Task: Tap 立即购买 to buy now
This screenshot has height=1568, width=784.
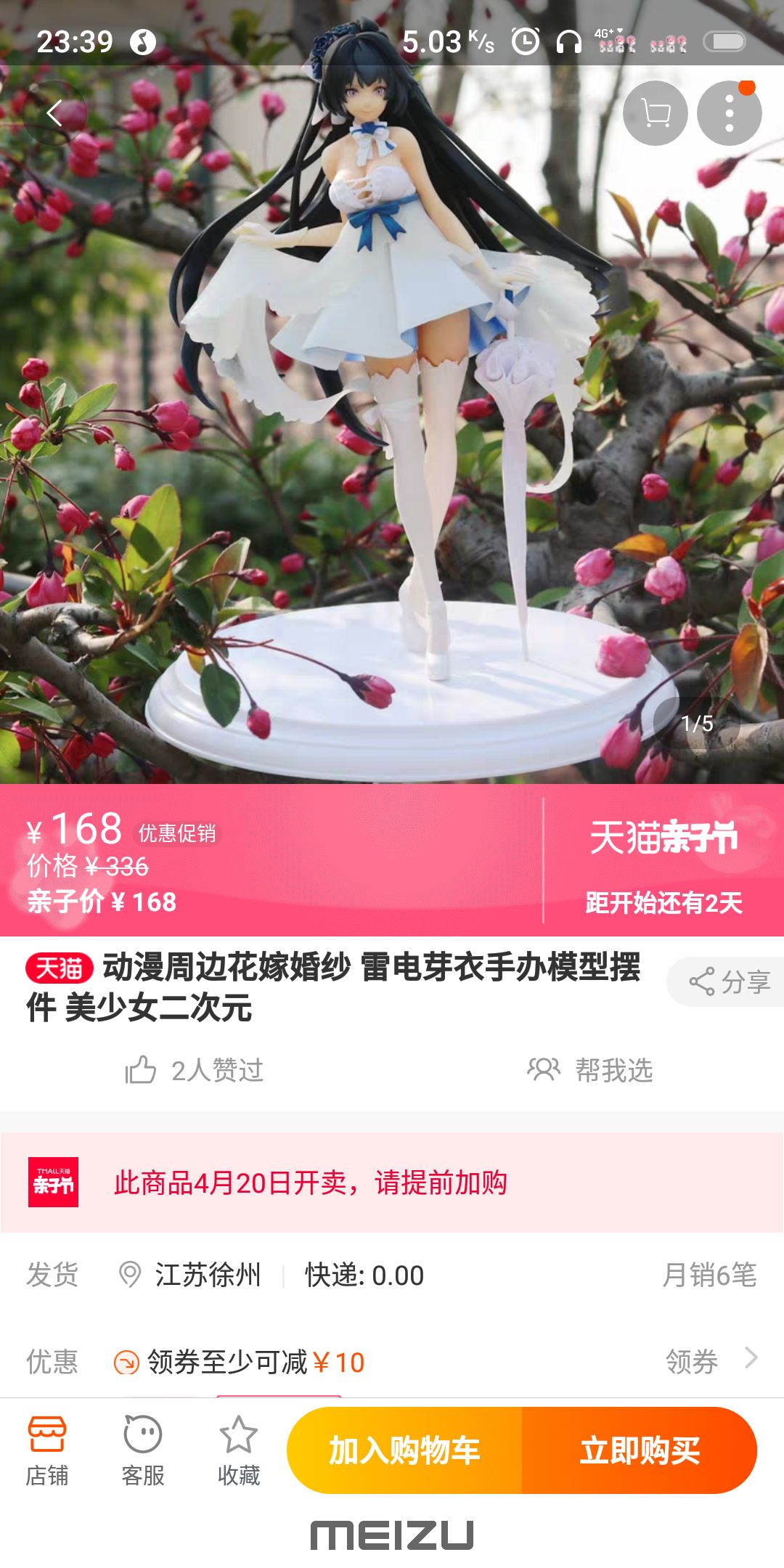Action: pos(640,1450)
